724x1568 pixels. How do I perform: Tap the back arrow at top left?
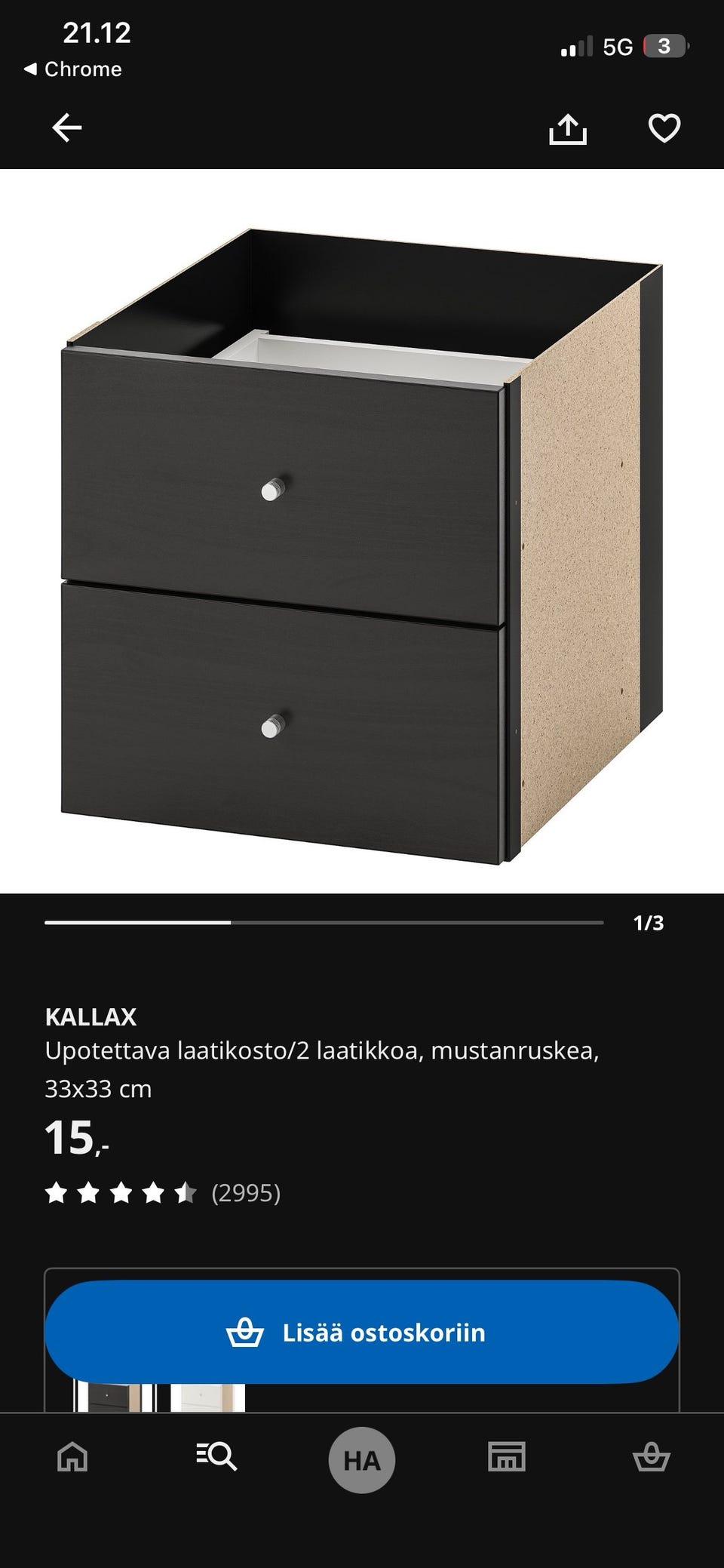[x=65, y=130]
